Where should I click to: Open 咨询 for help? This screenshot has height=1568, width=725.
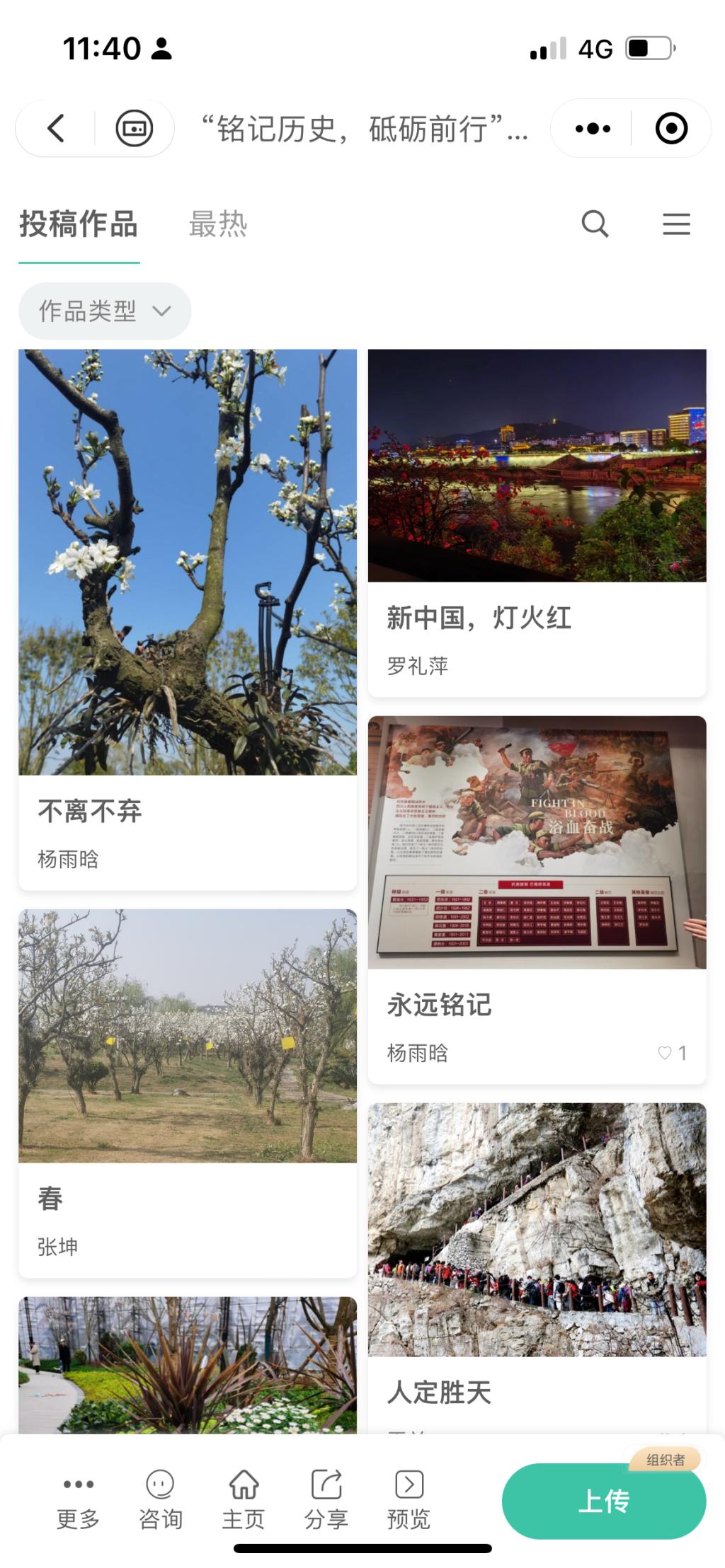[161, 1500]
